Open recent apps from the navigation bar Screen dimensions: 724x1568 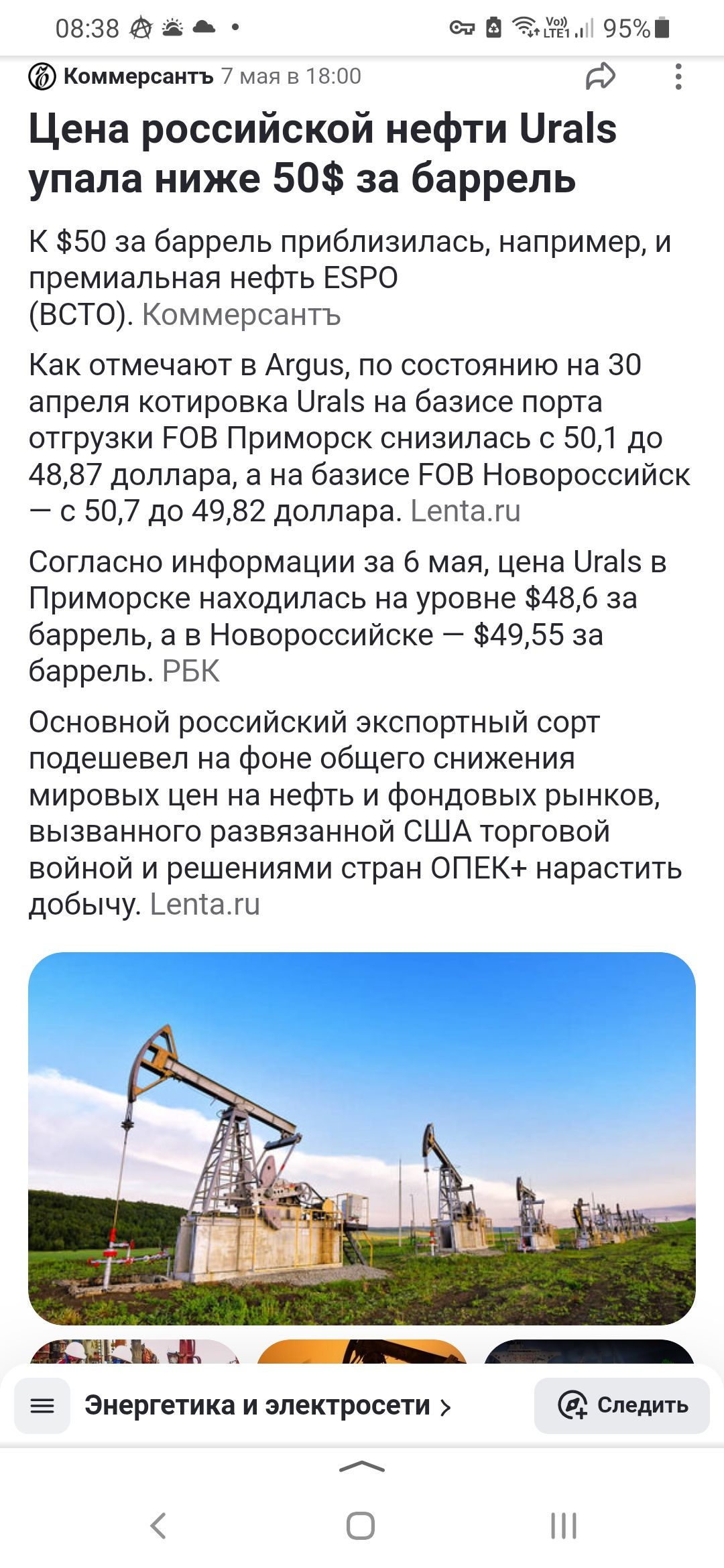pos(564,1526)
